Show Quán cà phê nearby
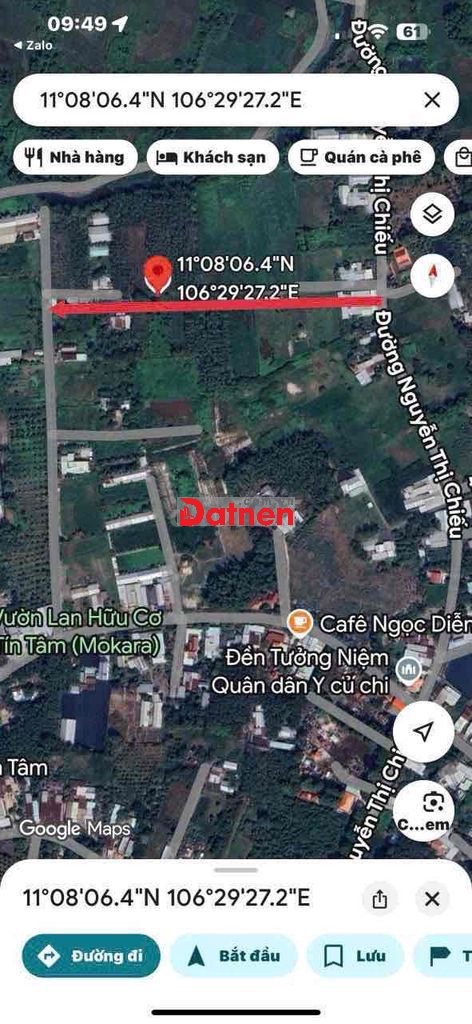The width and height of the screenshot is (472, 1024). 361,157
